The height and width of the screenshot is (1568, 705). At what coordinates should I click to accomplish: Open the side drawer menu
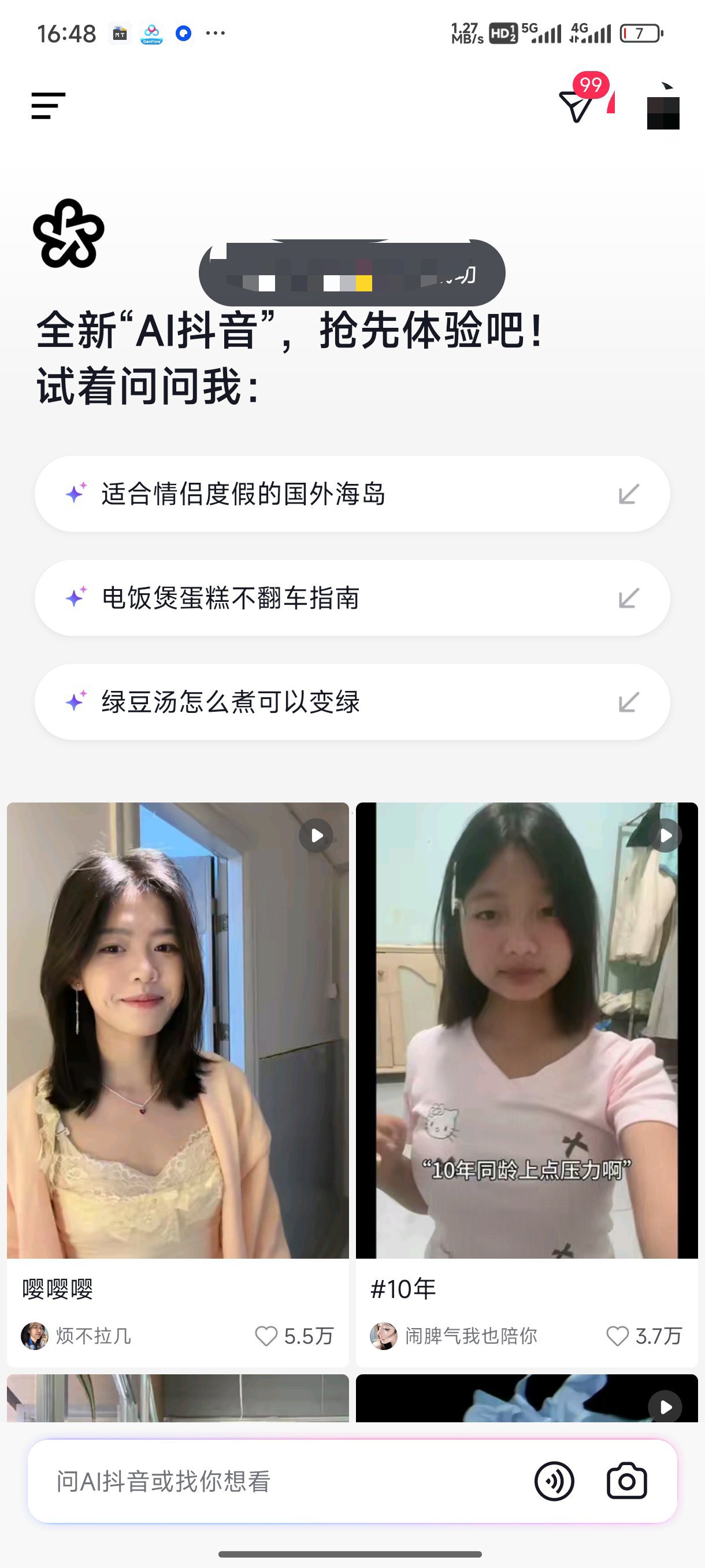pos(48,106)
